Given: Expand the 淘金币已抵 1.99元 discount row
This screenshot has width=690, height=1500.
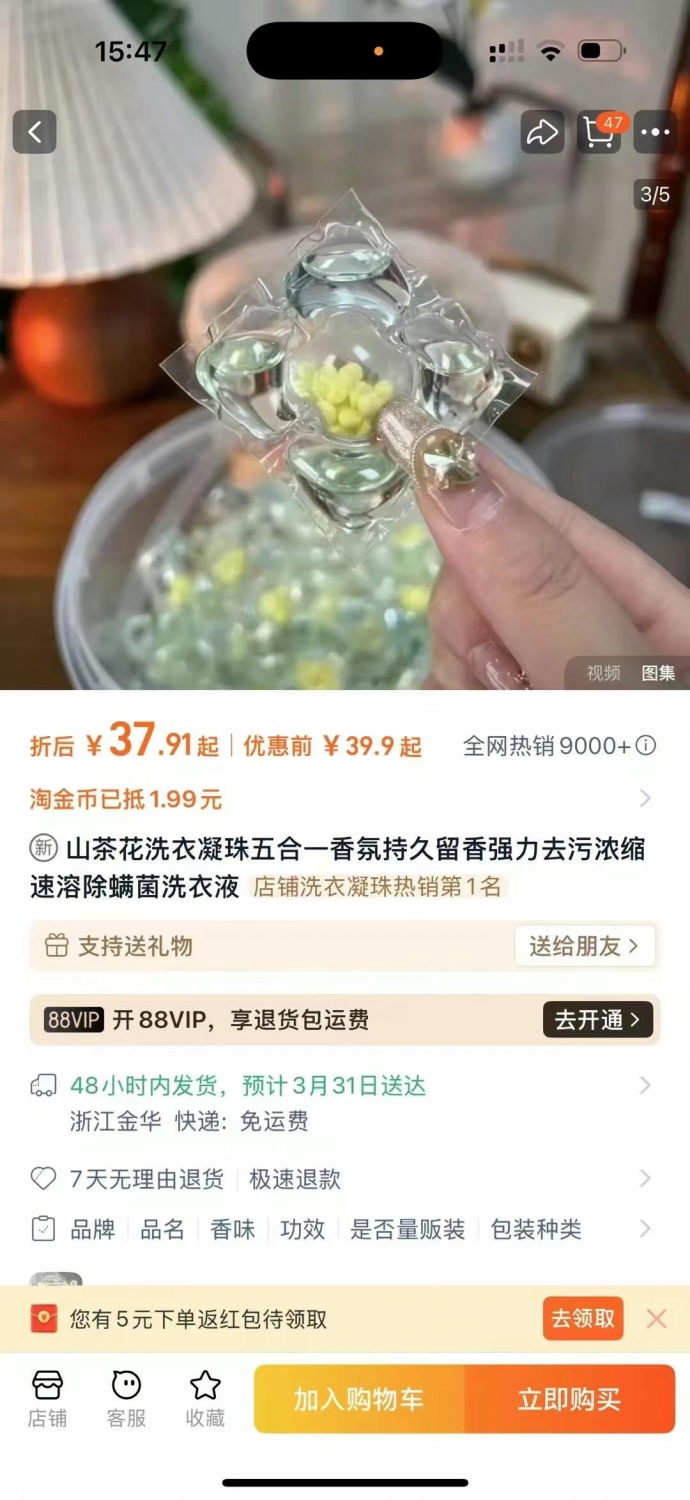Looking at the screenshot, I should pyautogui.click(x=345, y=799).
